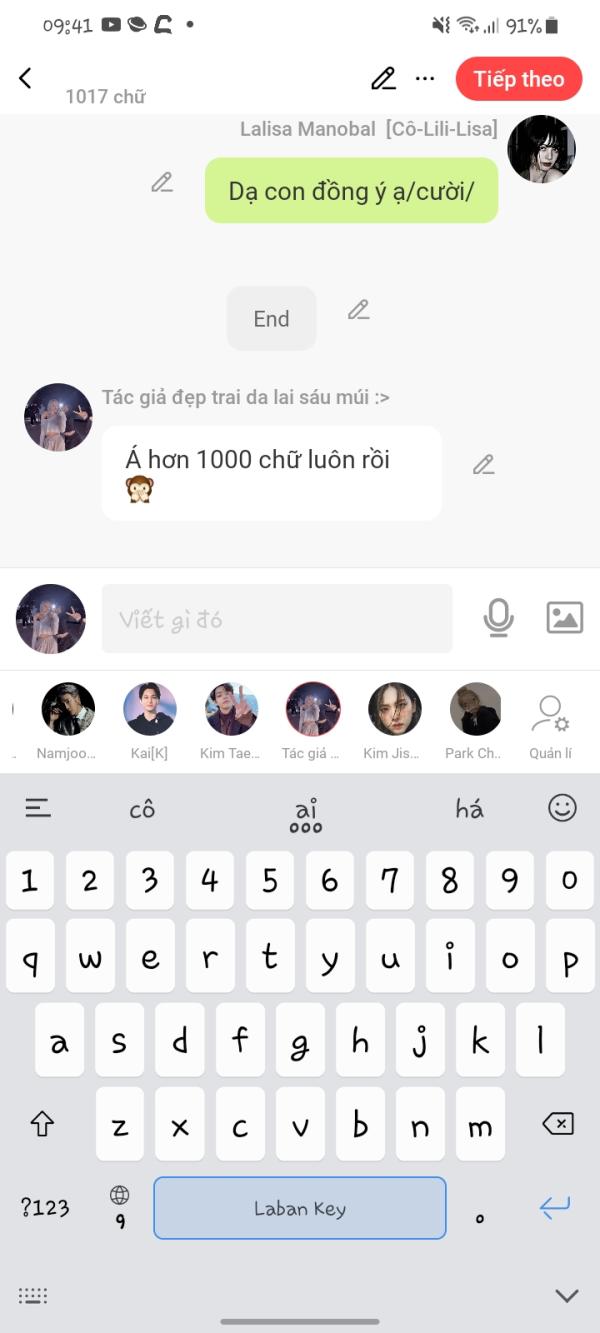600x1333 pixels.
Task: Edit the End marker
Action: pos(359,310)
